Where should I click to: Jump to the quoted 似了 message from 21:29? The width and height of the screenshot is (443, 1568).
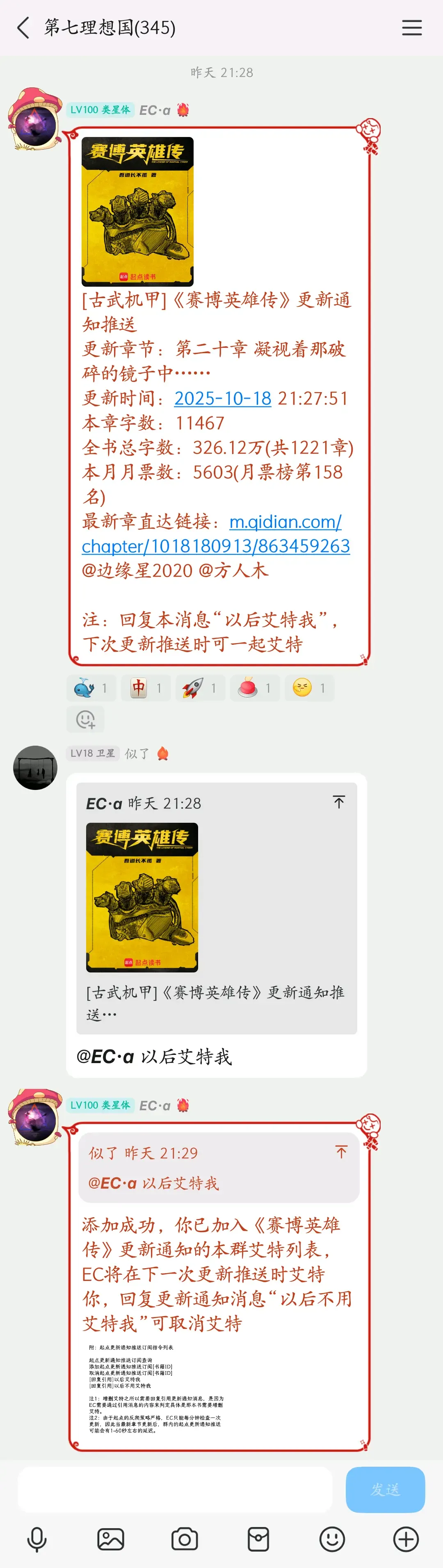click(341, 1152)
